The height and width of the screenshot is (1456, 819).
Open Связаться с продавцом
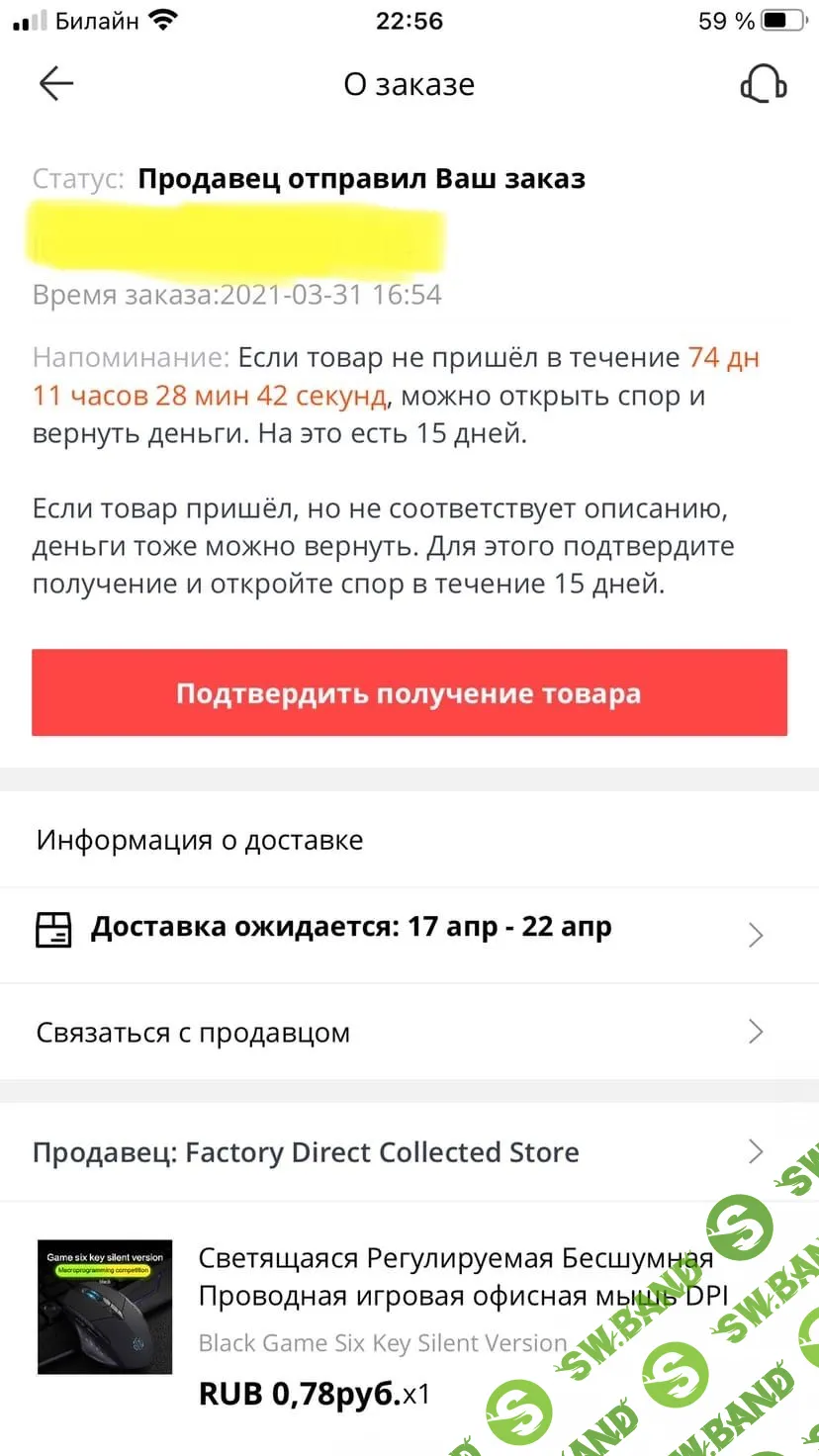point(409,1033)
